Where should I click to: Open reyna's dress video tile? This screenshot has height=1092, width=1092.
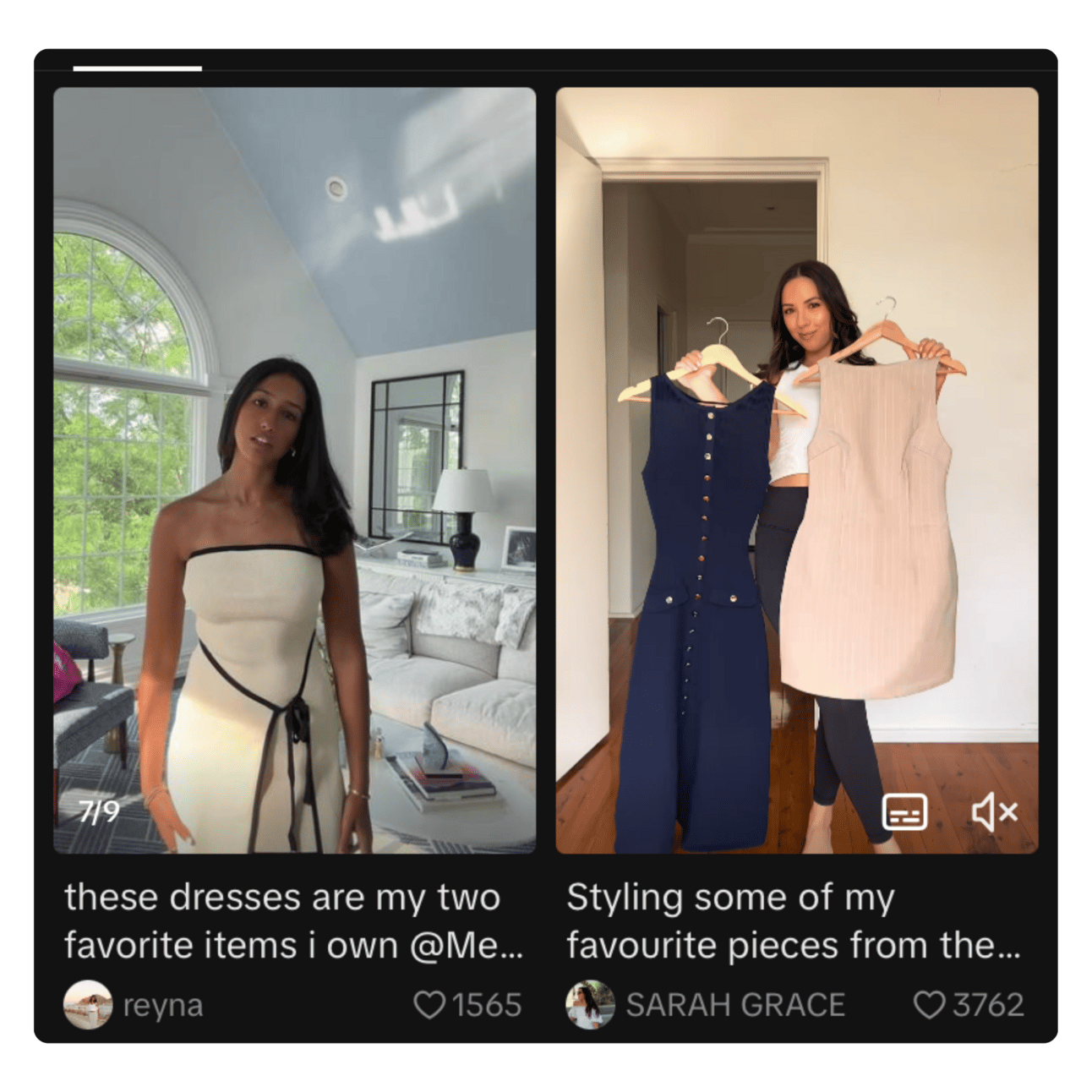294,470
